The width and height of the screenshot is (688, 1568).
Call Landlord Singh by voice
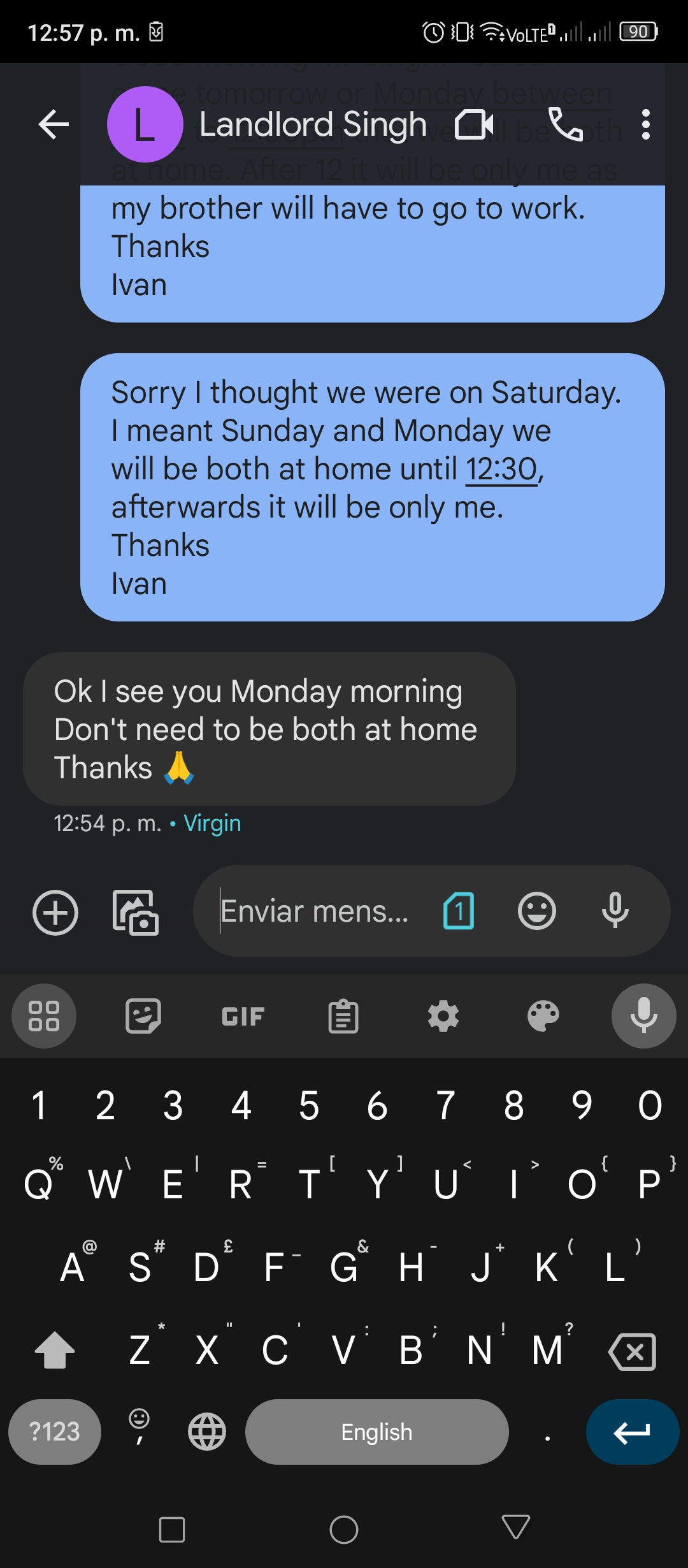(566, 124)
